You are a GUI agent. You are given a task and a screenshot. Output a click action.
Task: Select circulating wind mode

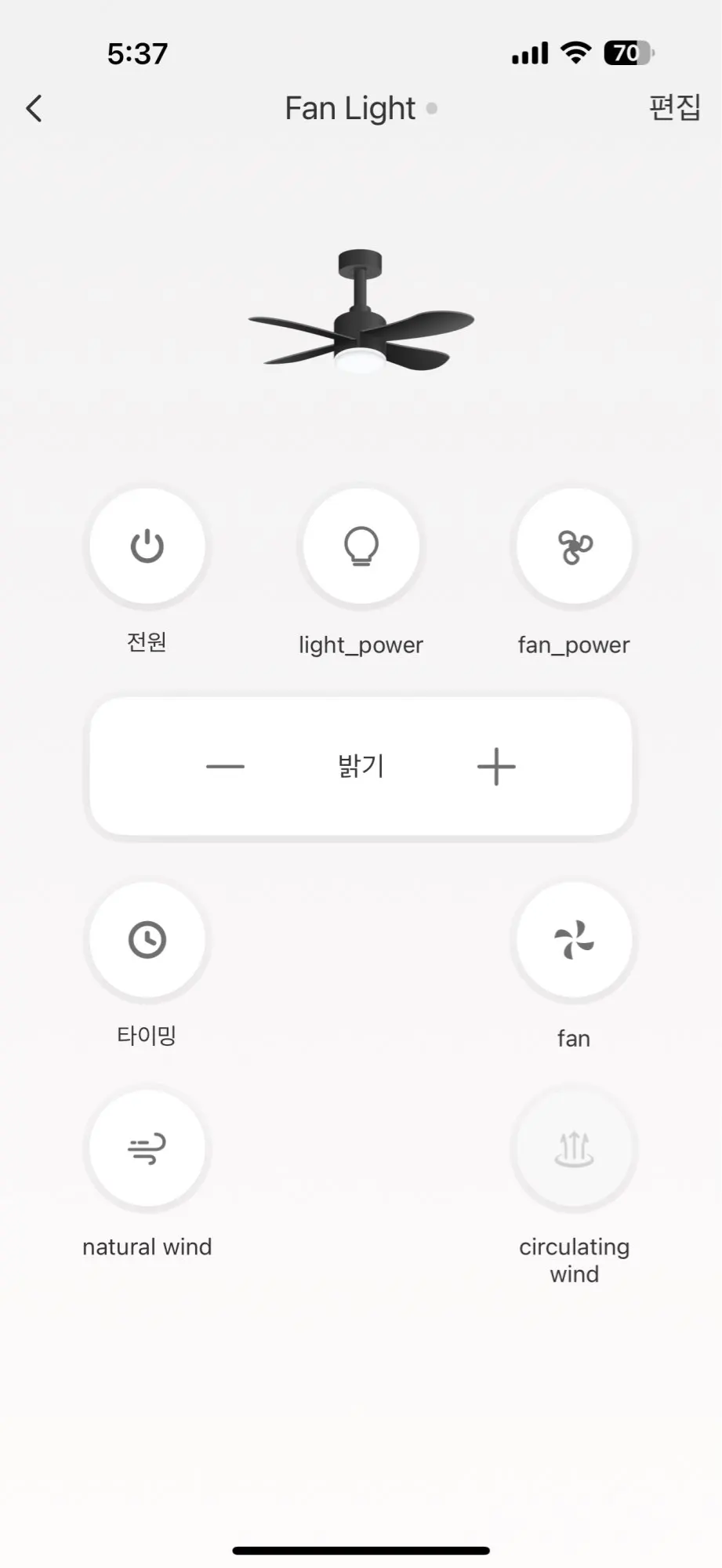(x=575, y=1149)
